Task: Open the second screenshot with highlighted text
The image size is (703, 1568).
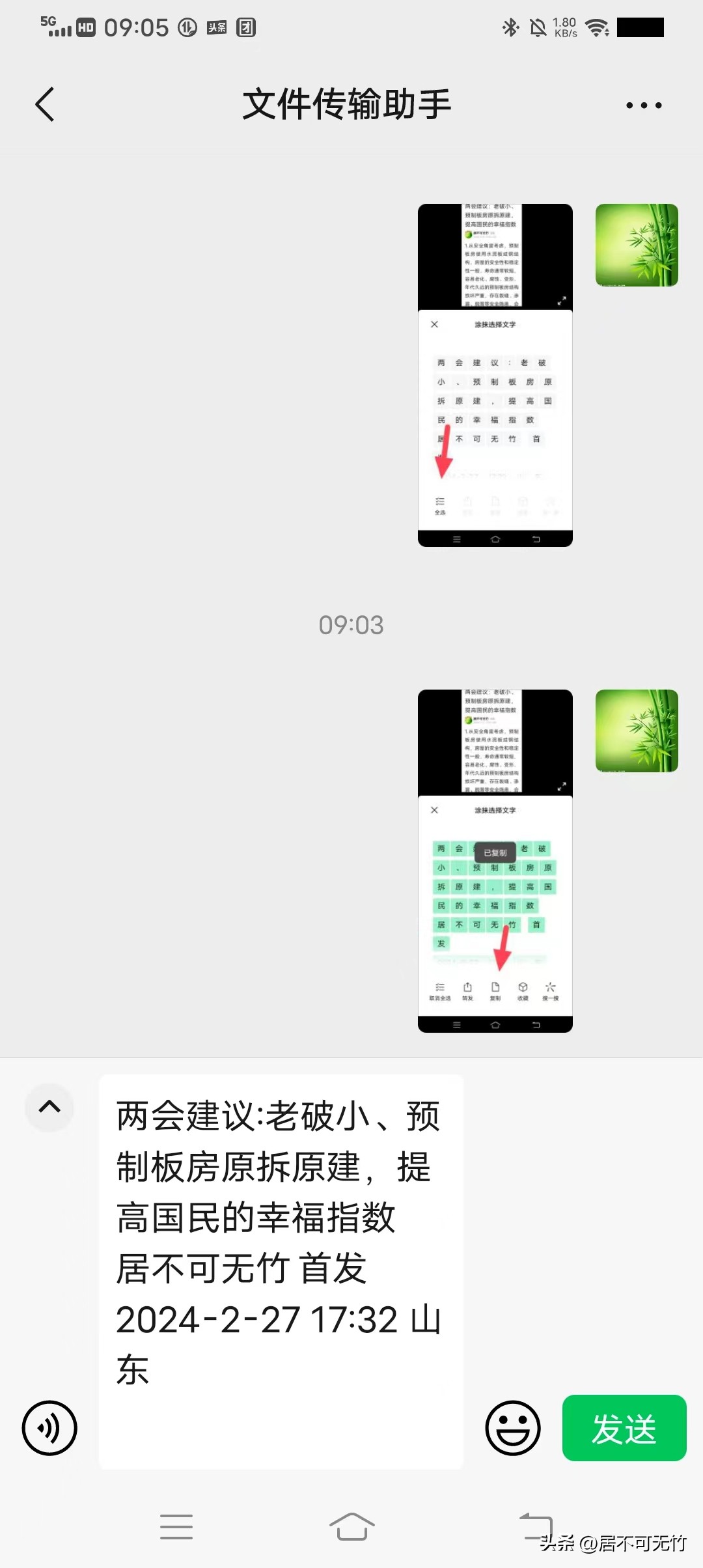Action: [495, 861]
